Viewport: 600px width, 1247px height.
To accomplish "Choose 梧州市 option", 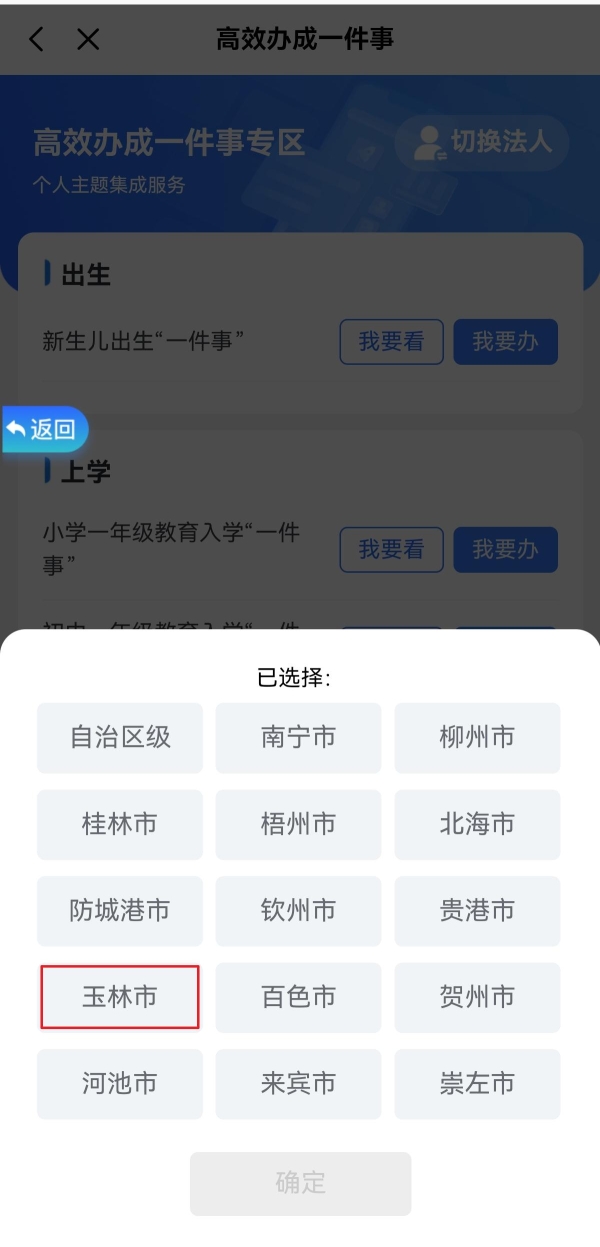I will coord(298,824).
